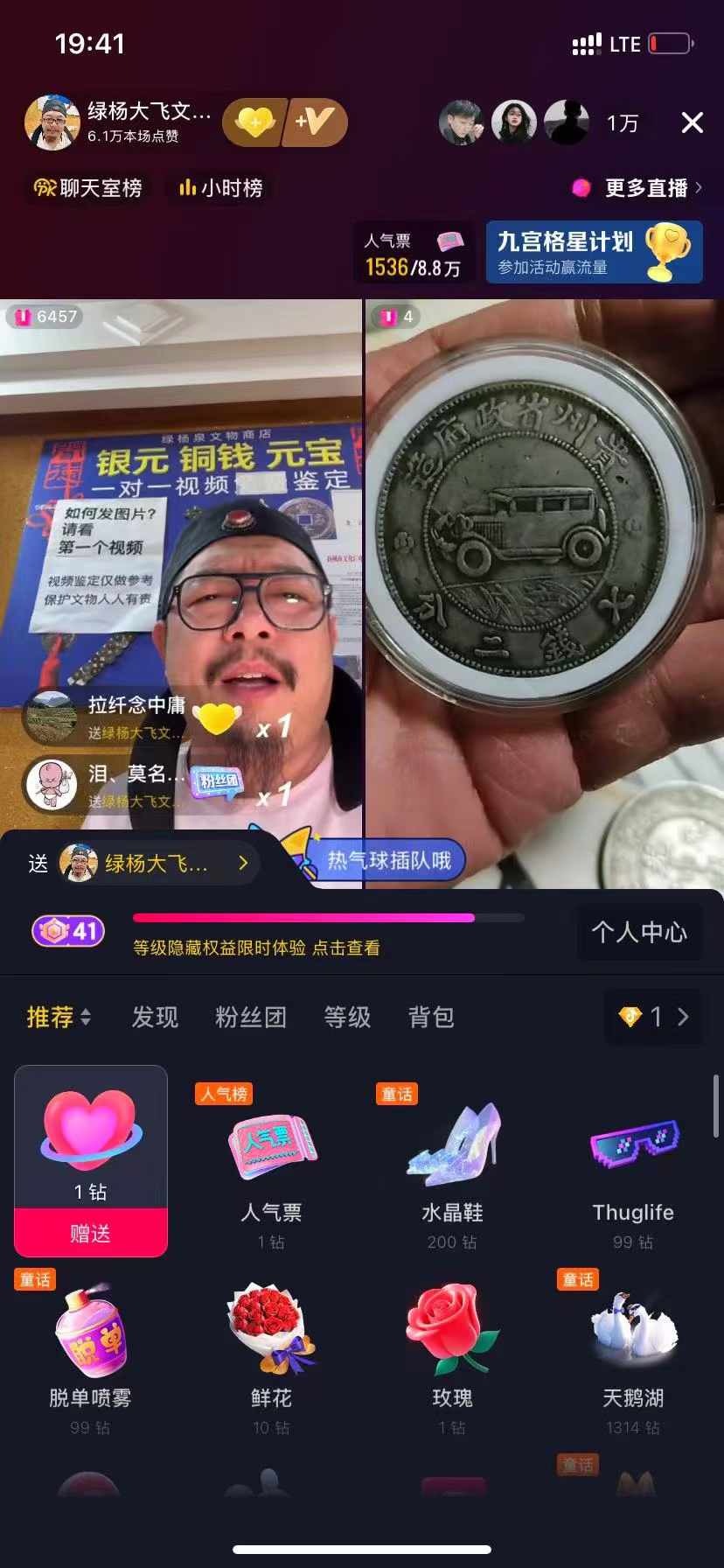Follow the streamer with the gold heart button
The width and height of the screenshot is (724, 1568).
254,122
